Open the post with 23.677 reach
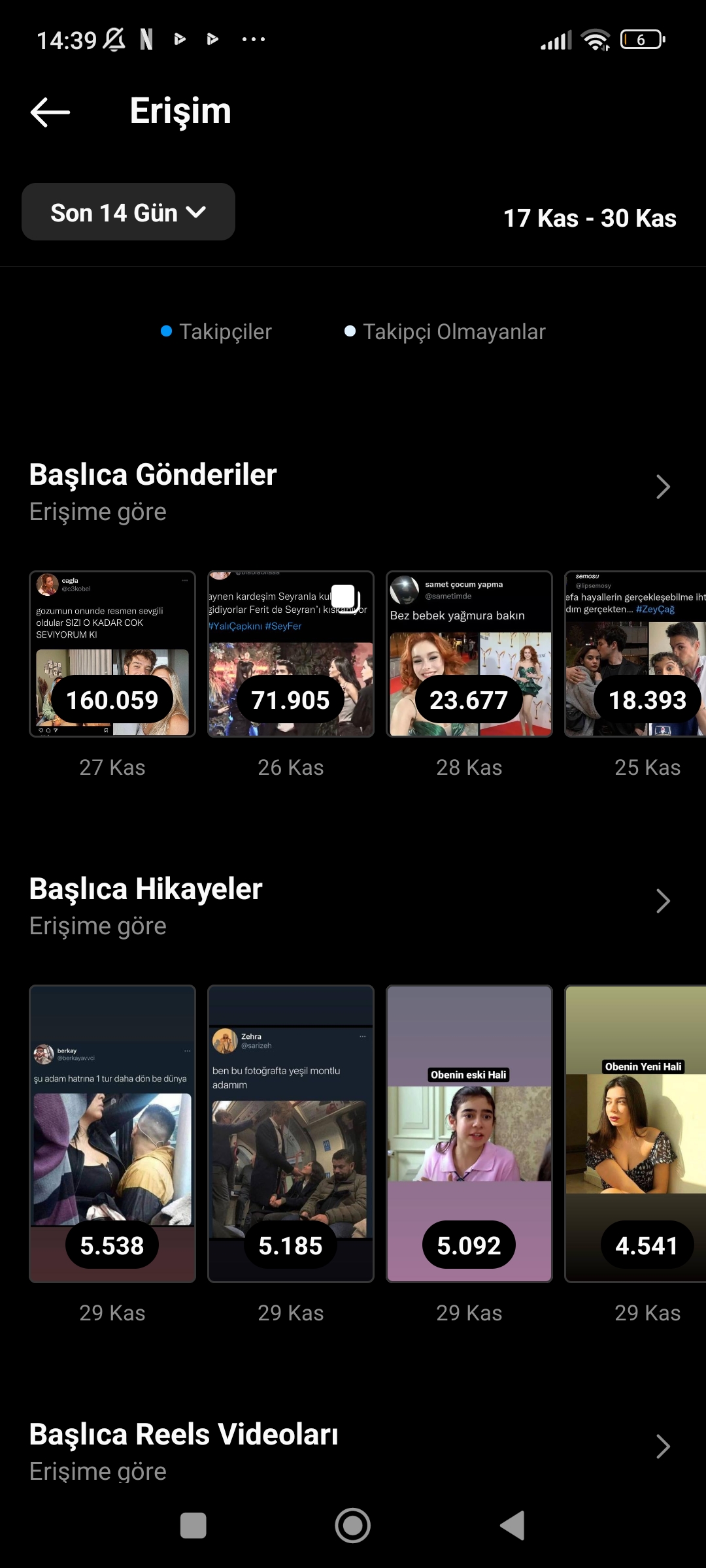 coord(469,654)
